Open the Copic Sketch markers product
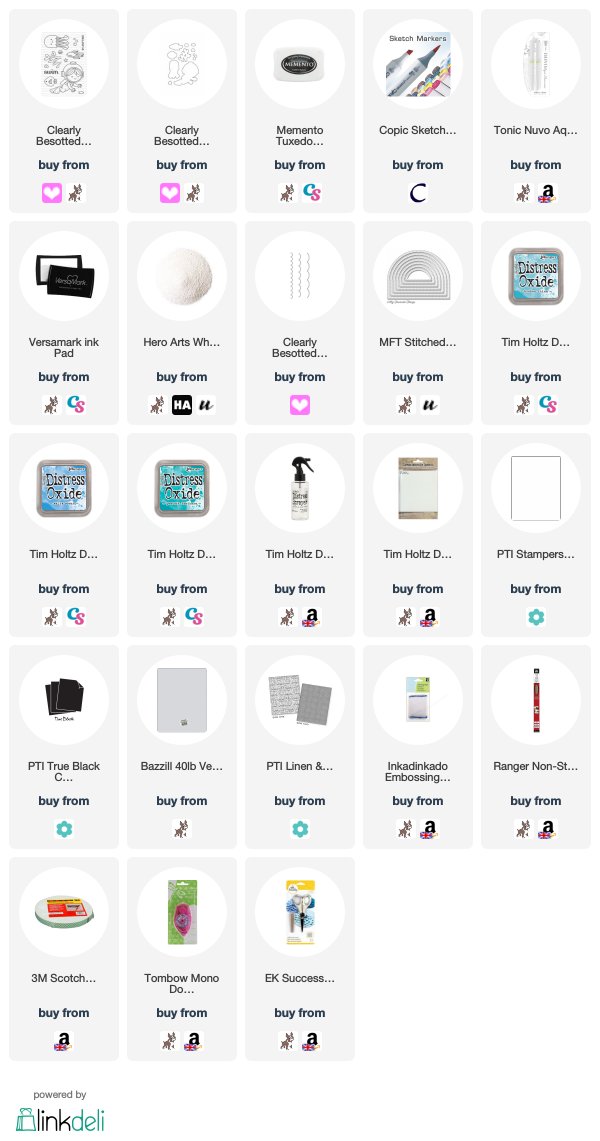Viewport: 600px width, 1141px height. click(417, 64)
